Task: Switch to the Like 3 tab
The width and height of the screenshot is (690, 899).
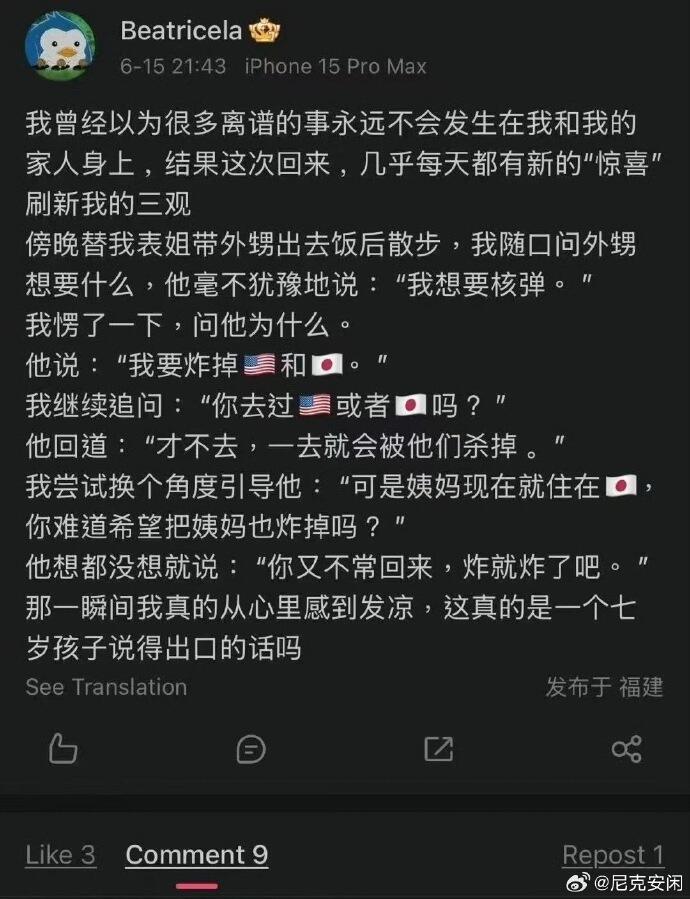Action: [60, 855]
